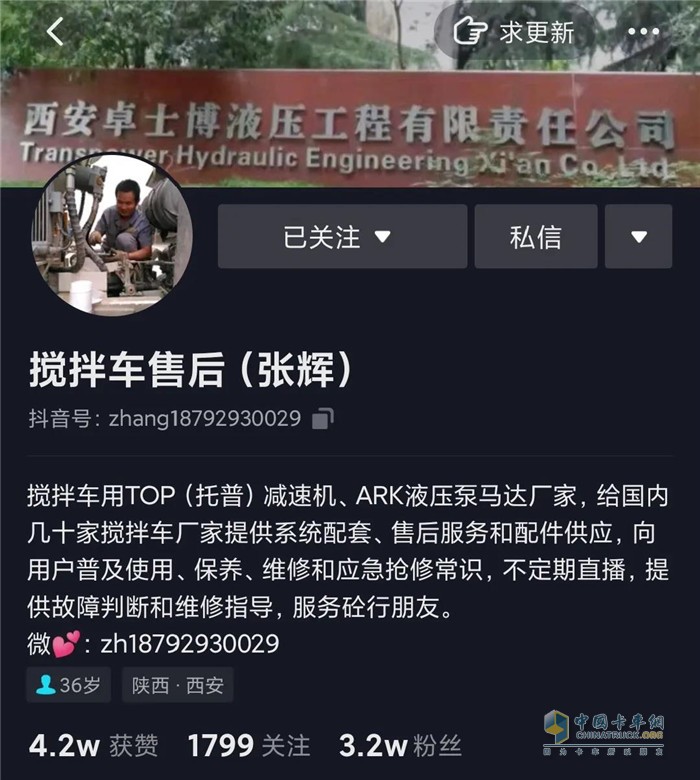View the 3.2w 粉丝 followers list
Image resolution: width=700 pixels, height=780 pixels.
coord(400,745)
